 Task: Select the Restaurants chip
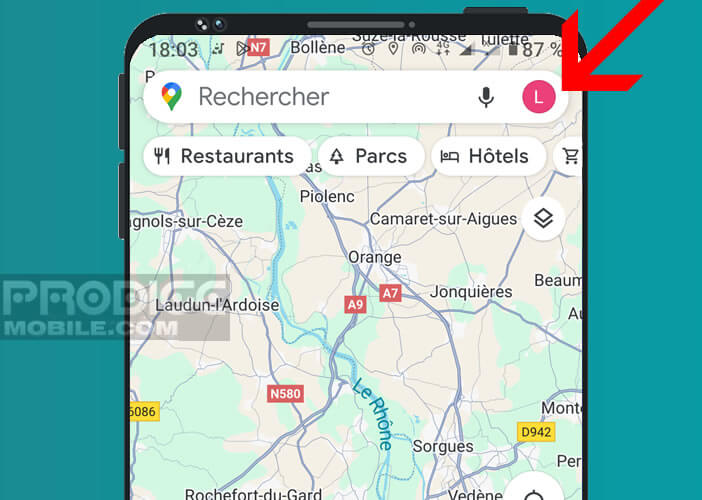click(x=226, y=157)
